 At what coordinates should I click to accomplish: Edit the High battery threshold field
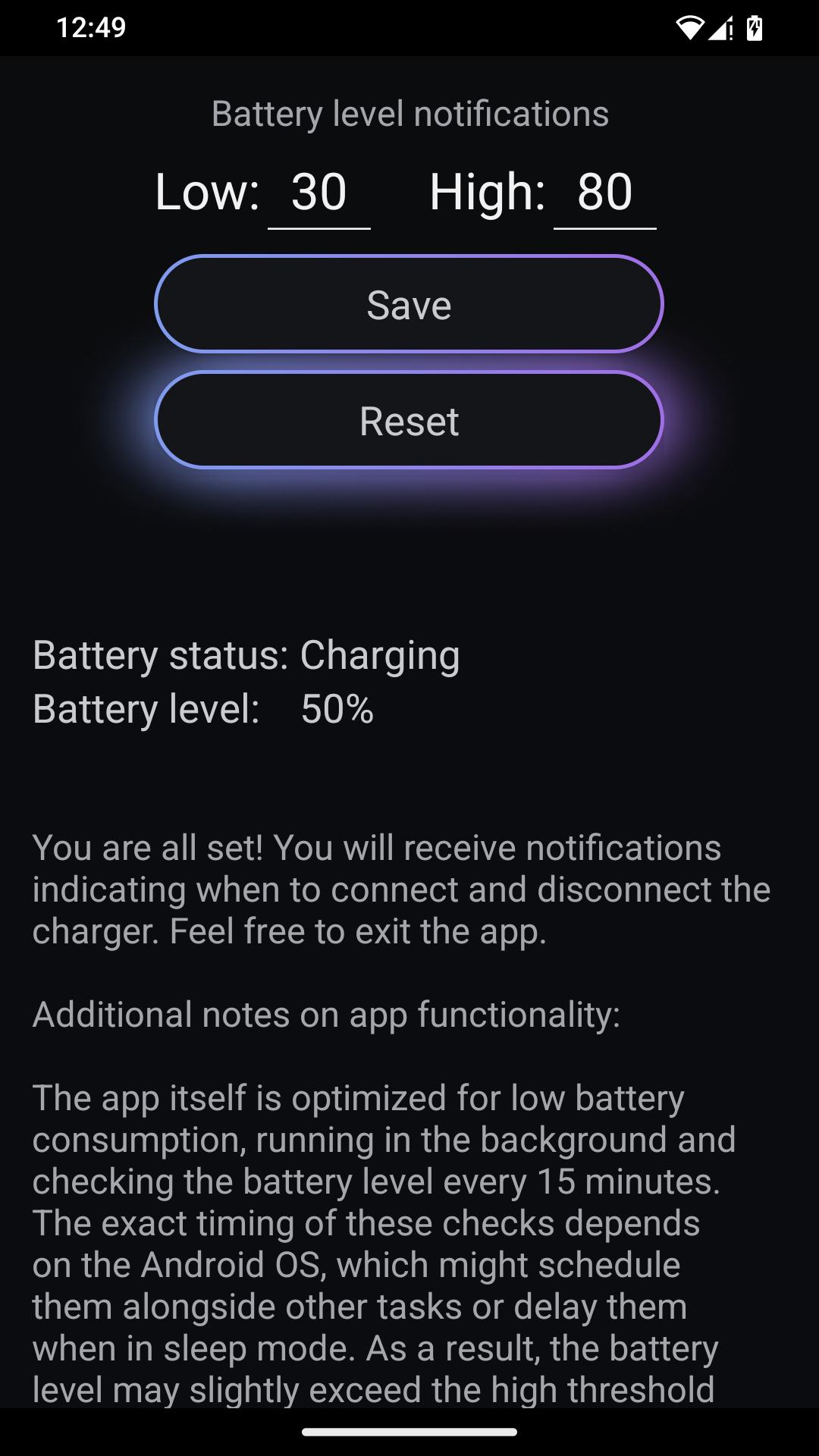[x=604, y=193]
